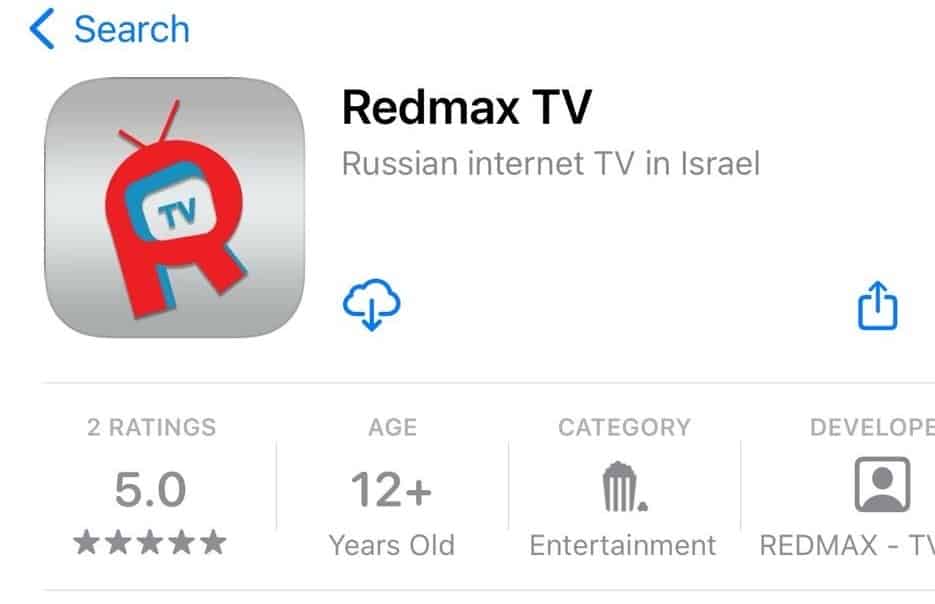The image size is (935, 604).
Task: Open the 2 Ratings section
Action: 150,488
